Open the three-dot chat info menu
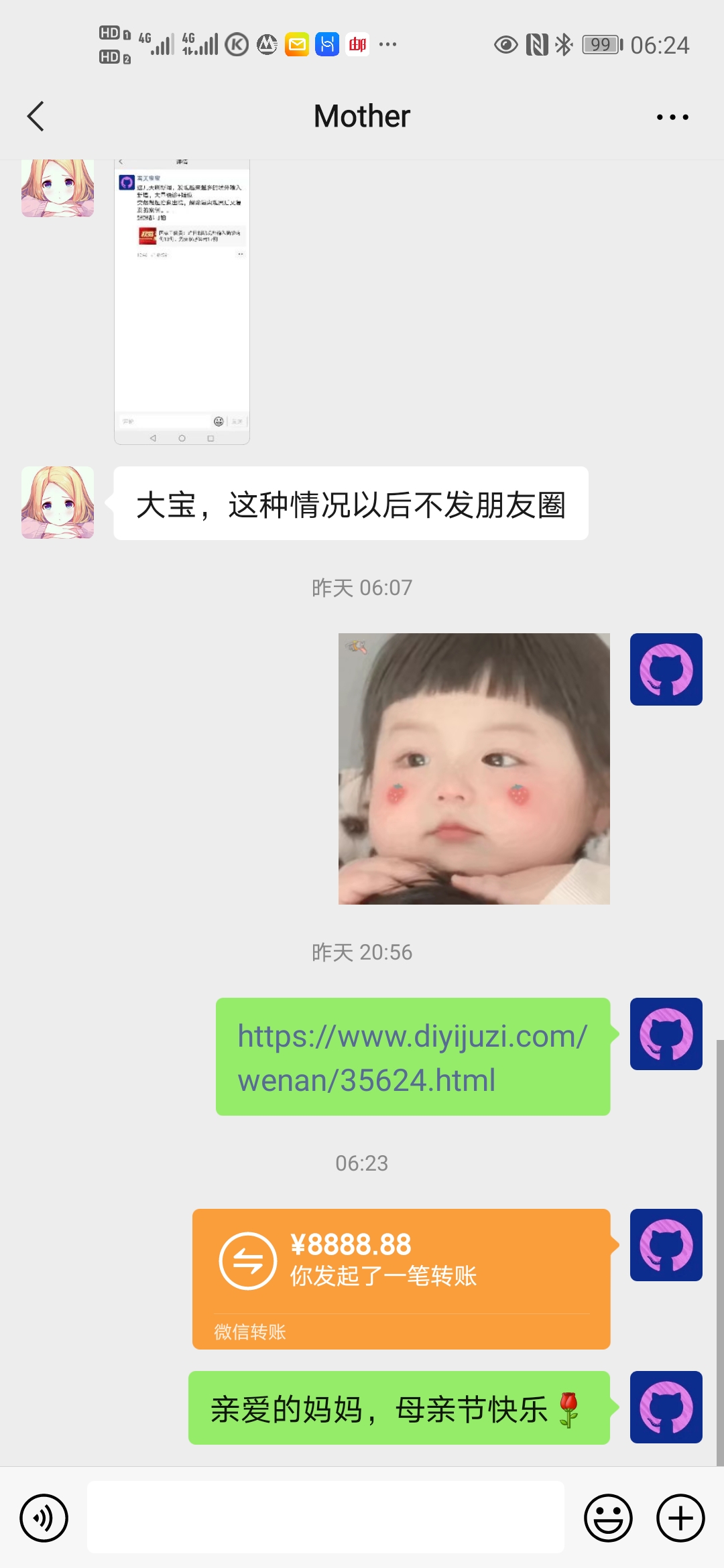The width and height of the screenshot is (724, 1568). [672, 117]
